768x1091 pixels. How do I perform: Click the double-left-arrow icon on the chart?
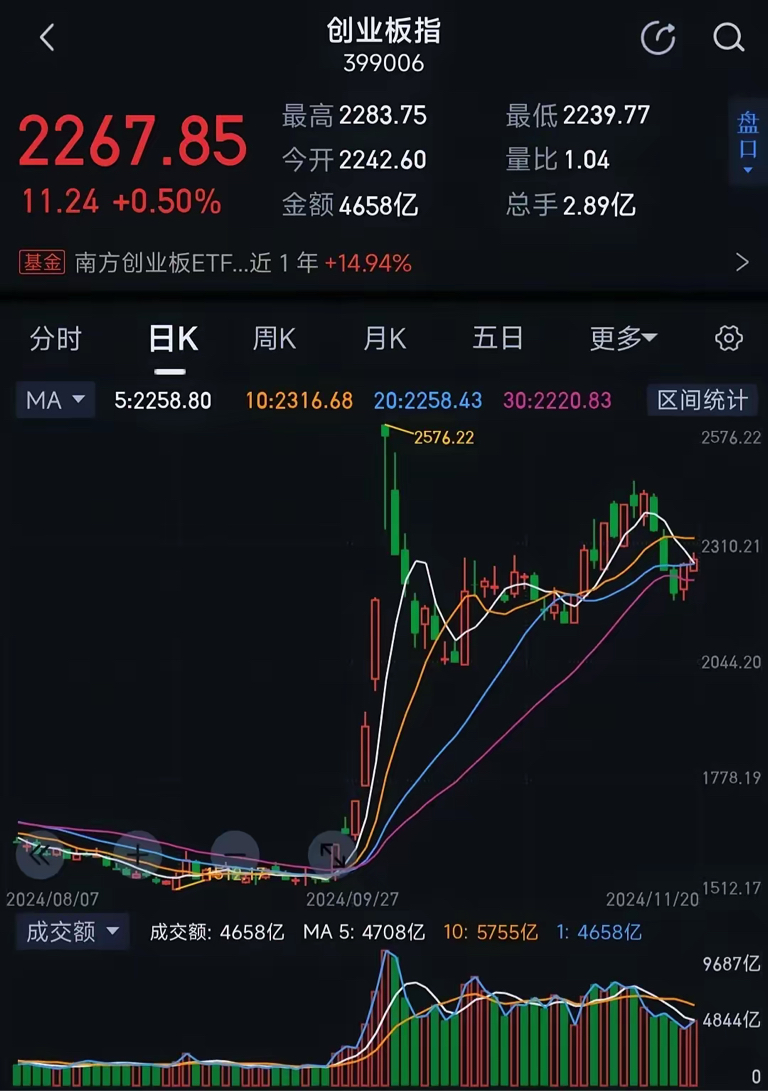[38, 856]
